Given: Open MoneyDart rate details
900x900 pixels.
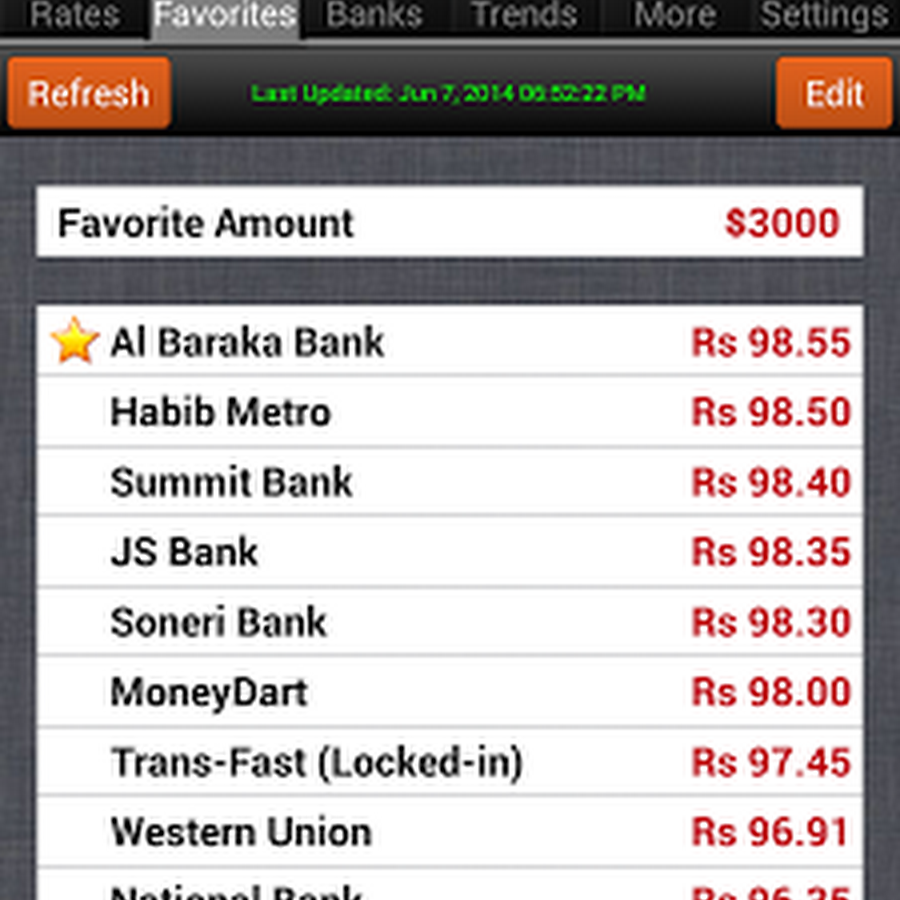Looking at the screenshot, I should pos(450,692).
